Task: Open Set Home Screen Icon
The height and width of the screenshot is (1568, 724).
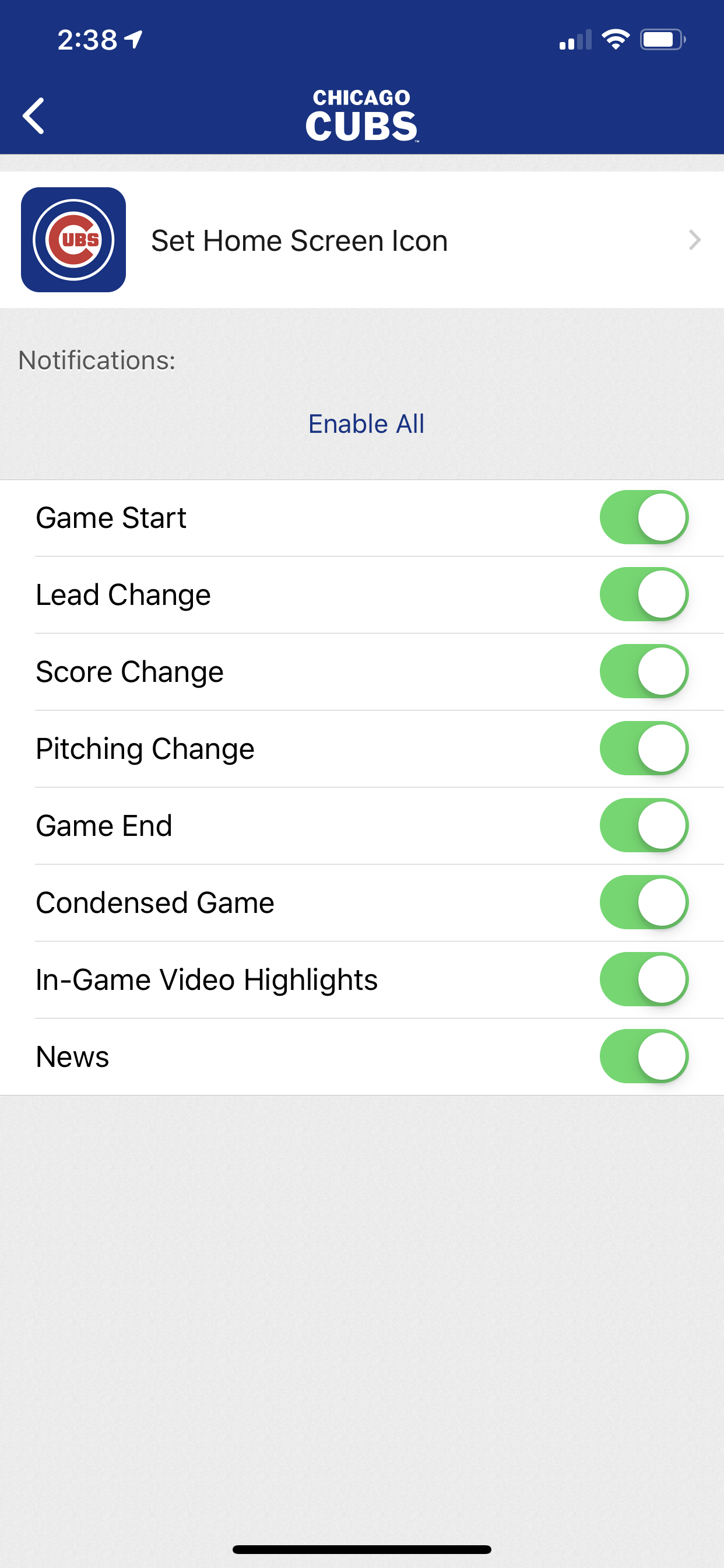Action: (x=361, y=240)
